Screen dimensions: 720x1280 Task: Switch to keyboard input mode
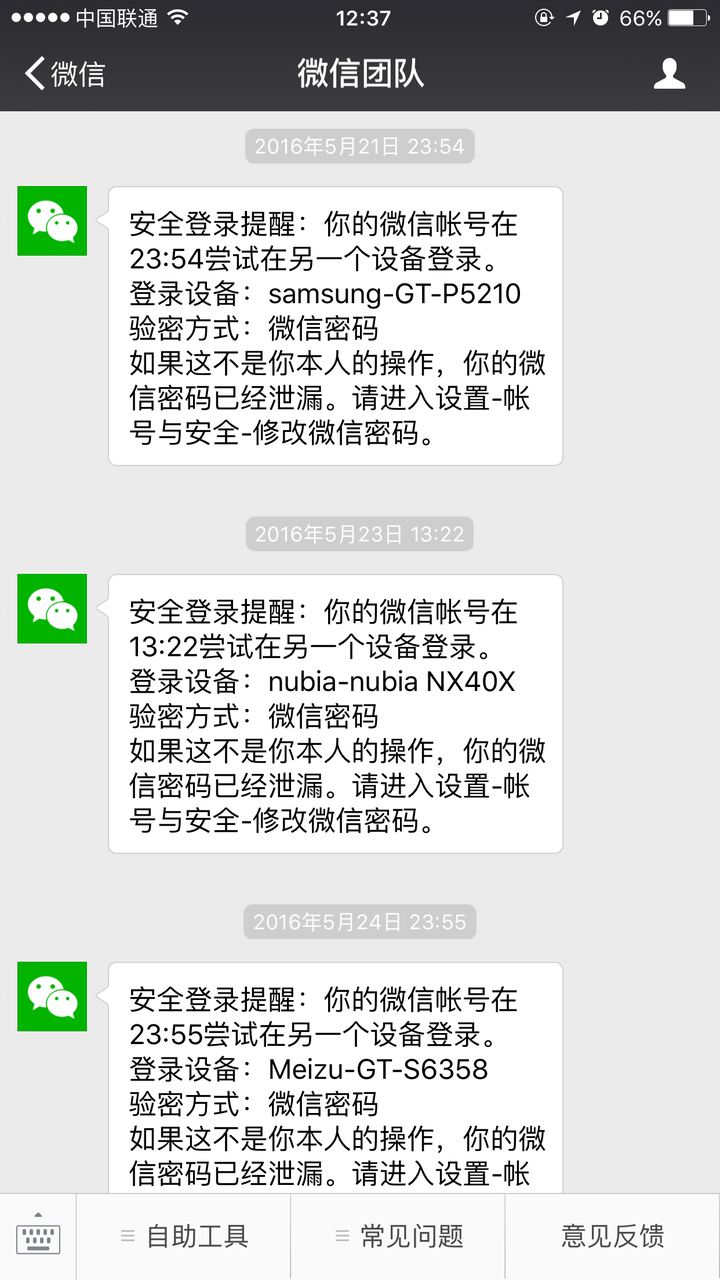click(x=38, y=1237)
